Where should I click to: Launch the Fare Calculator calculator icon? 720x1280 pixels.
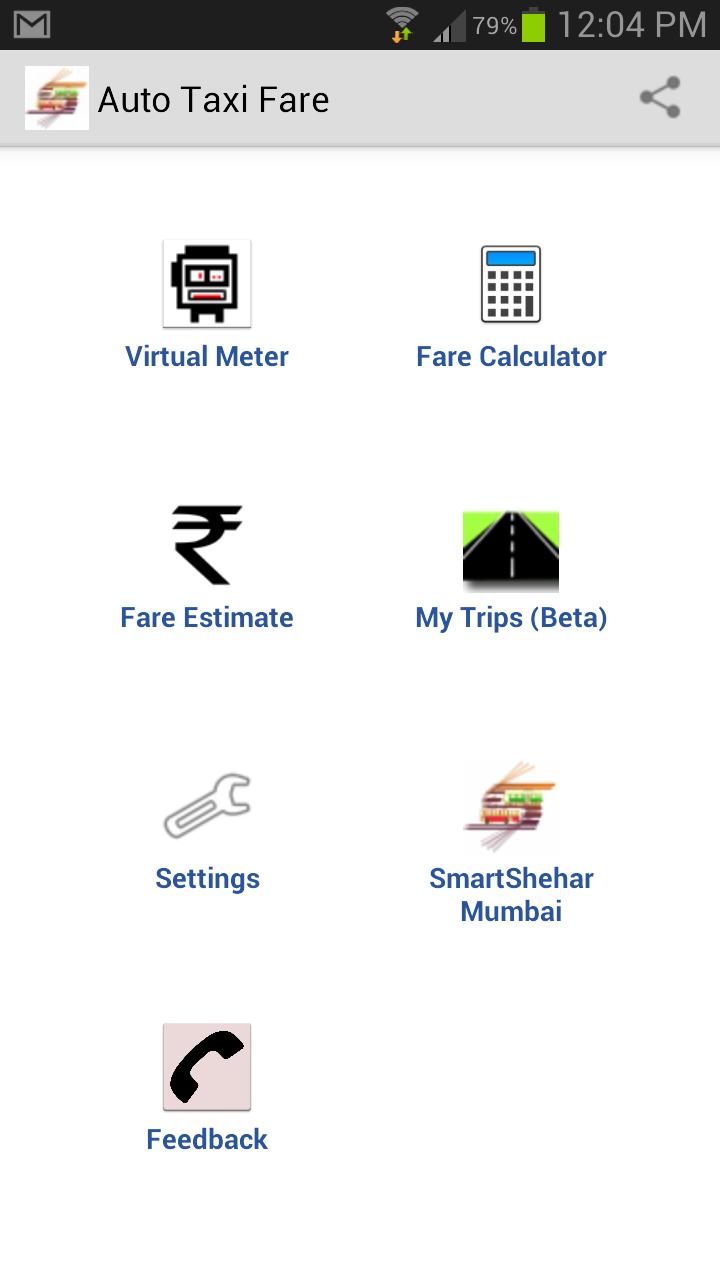tap(511, 283)
